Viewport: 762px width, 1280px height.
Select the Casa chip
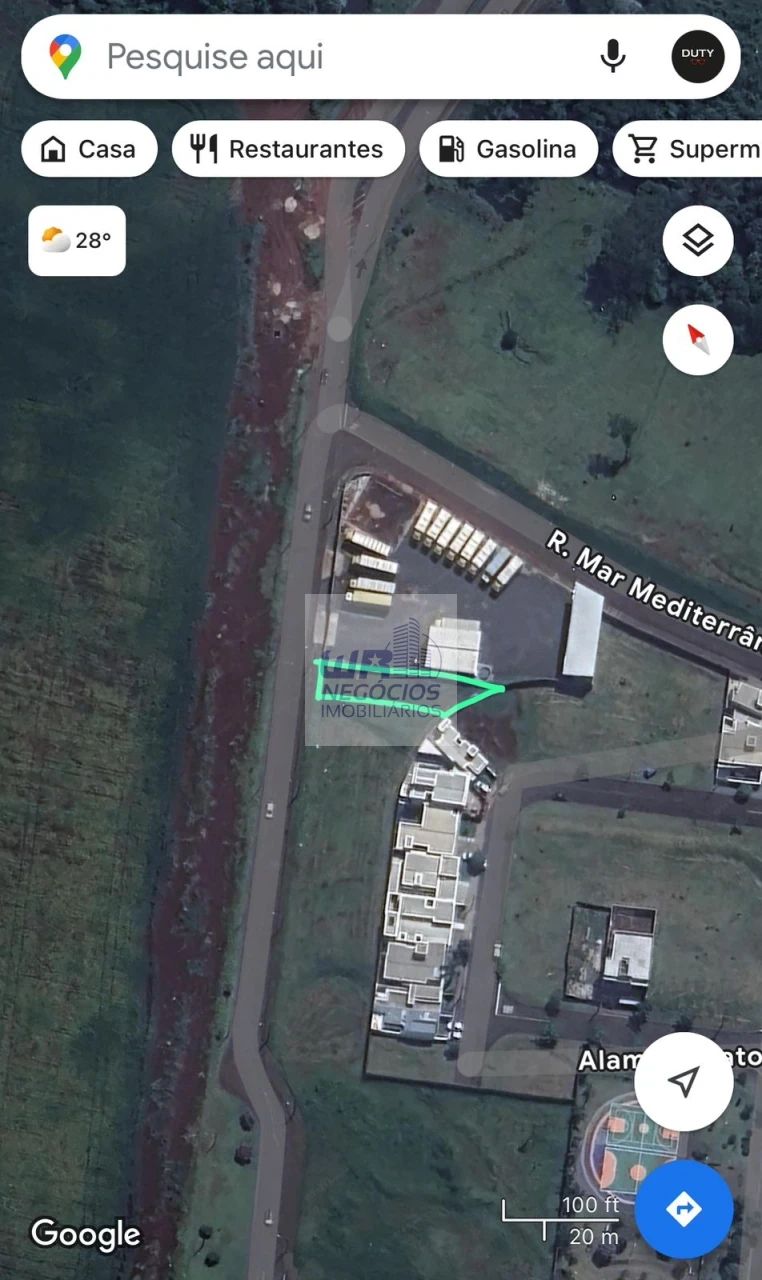coord(89,149)
